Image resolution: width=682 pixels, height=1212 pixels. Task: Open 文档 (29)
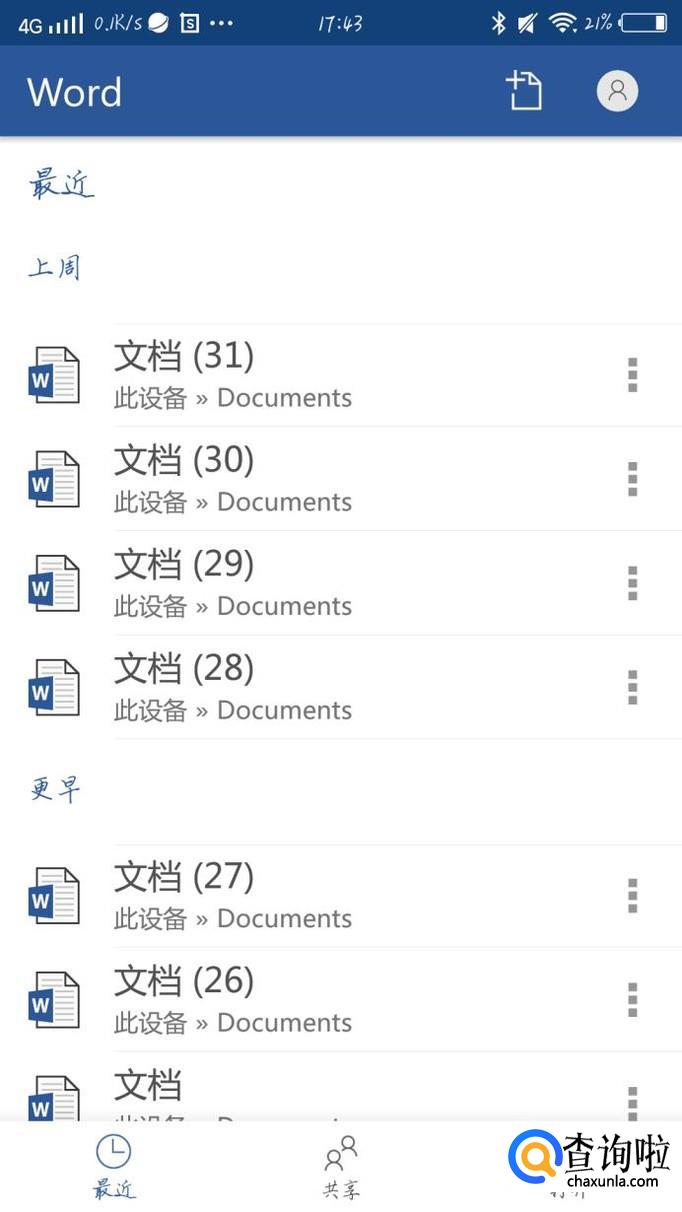pyautogui.click(x=233, y=583)
